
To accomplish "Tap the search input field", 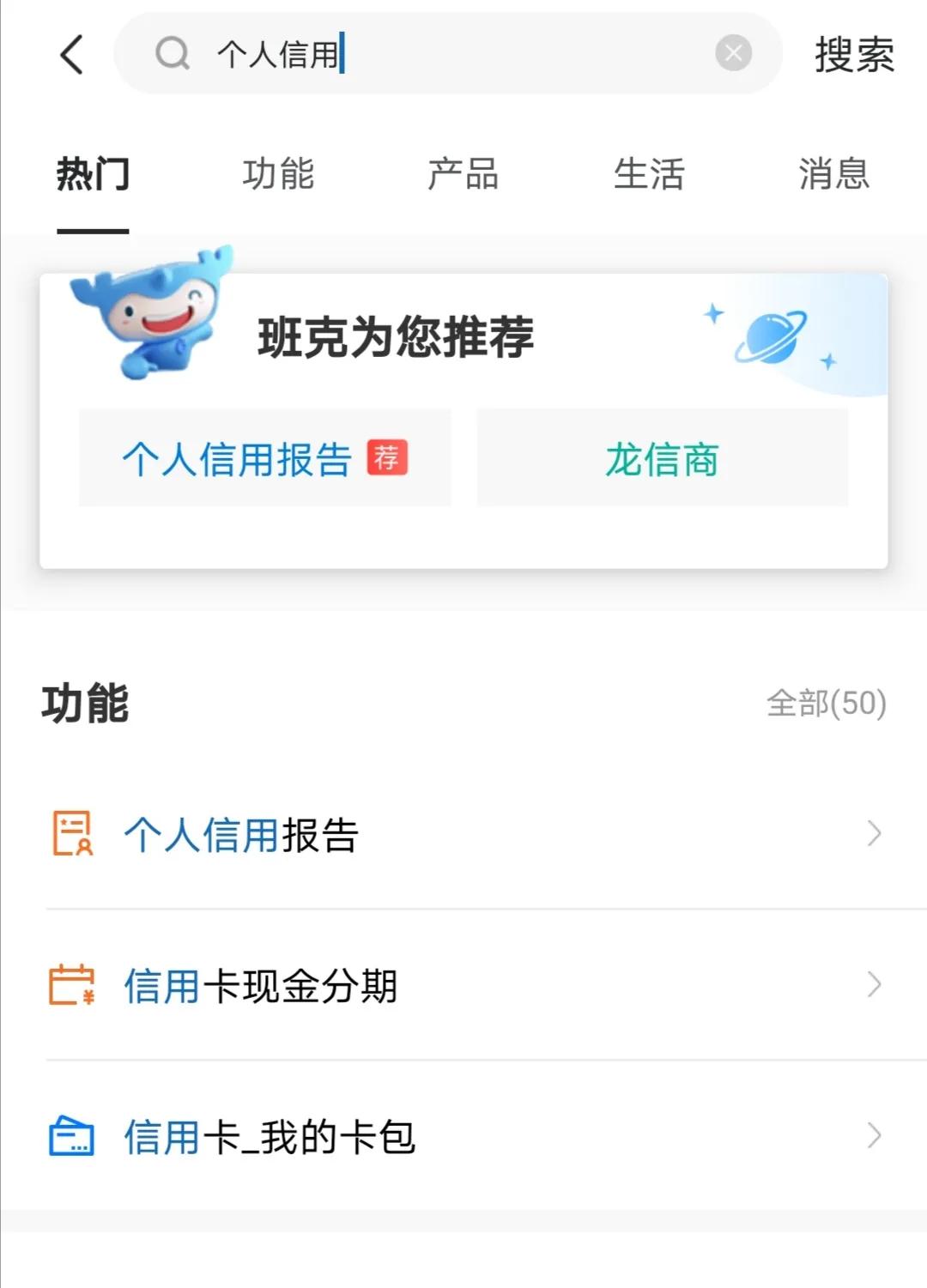I will 446,55.
